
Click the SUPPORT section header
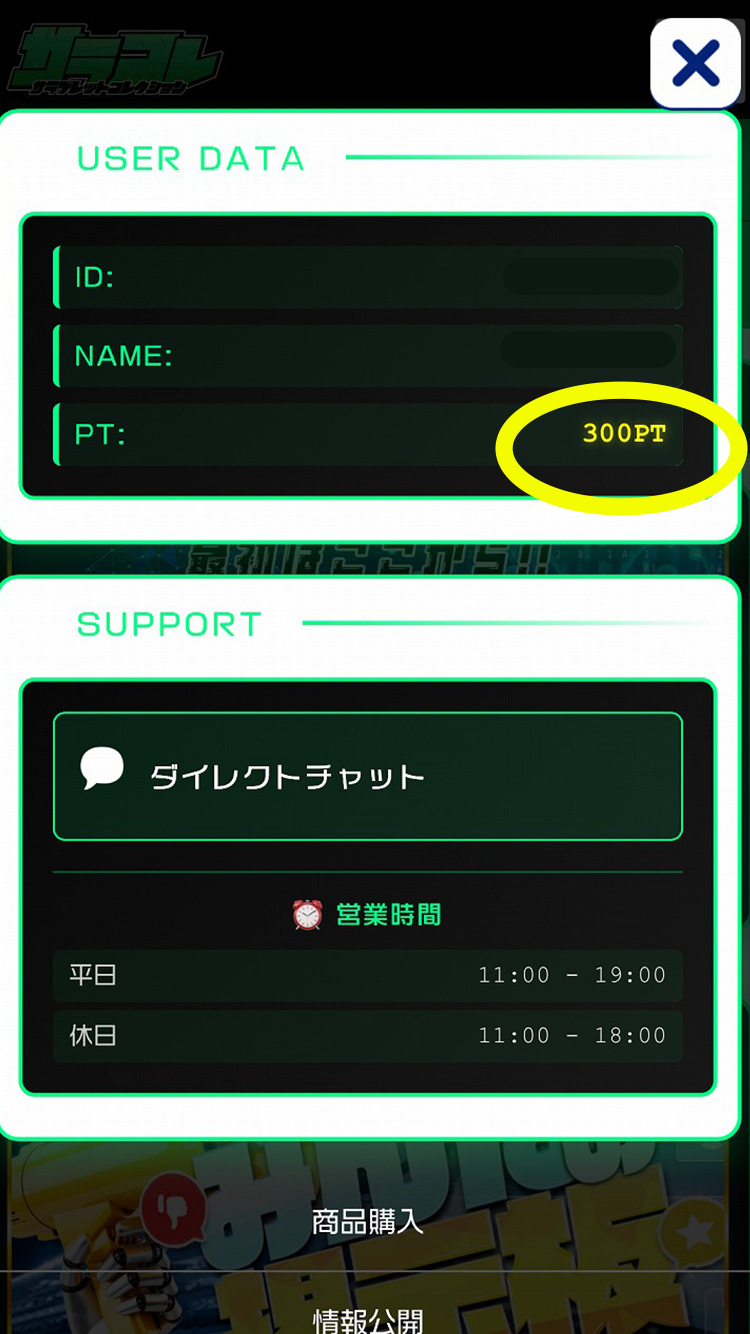[x=168, y=623]
